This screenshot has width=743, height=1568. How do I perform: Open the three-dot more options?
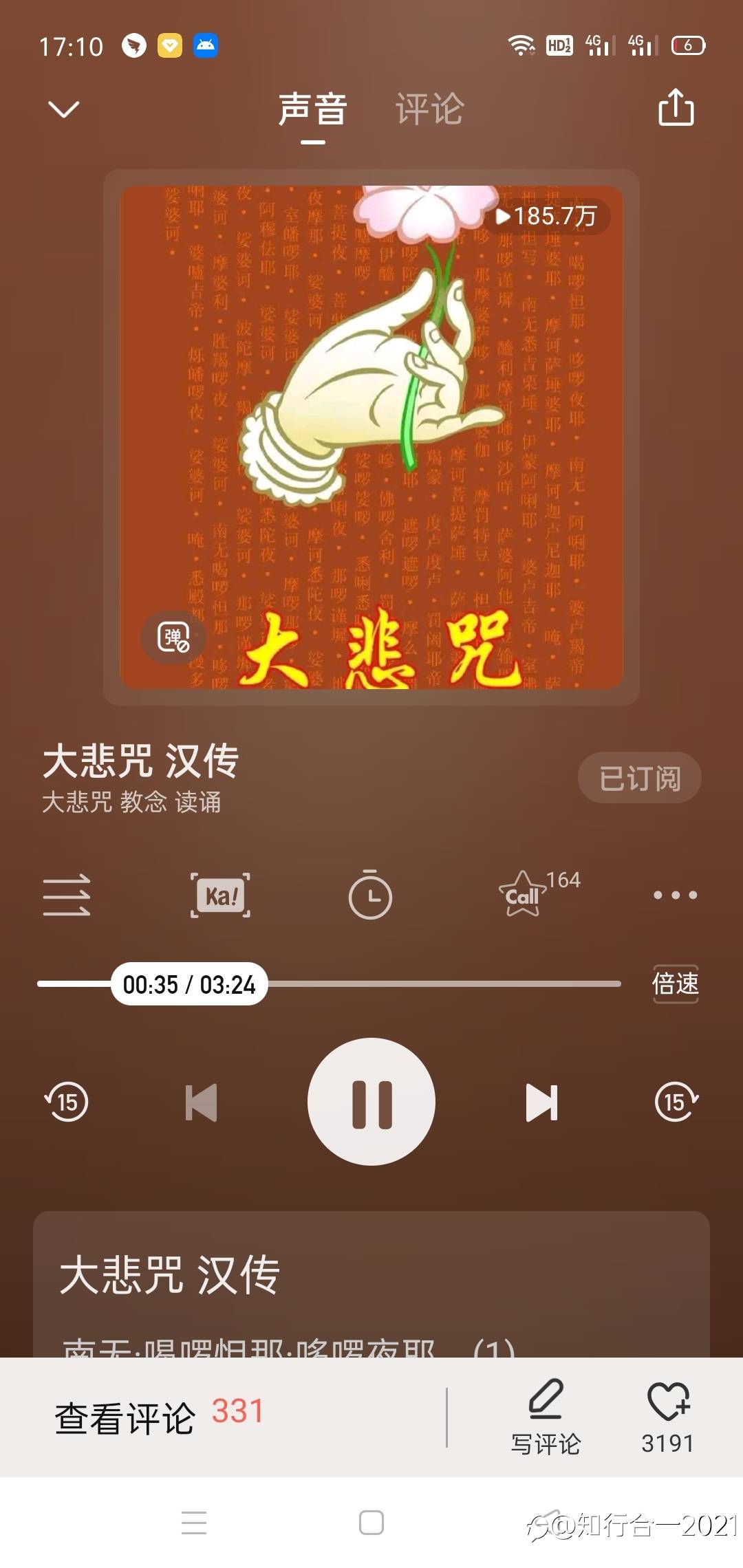pos(675,895)
